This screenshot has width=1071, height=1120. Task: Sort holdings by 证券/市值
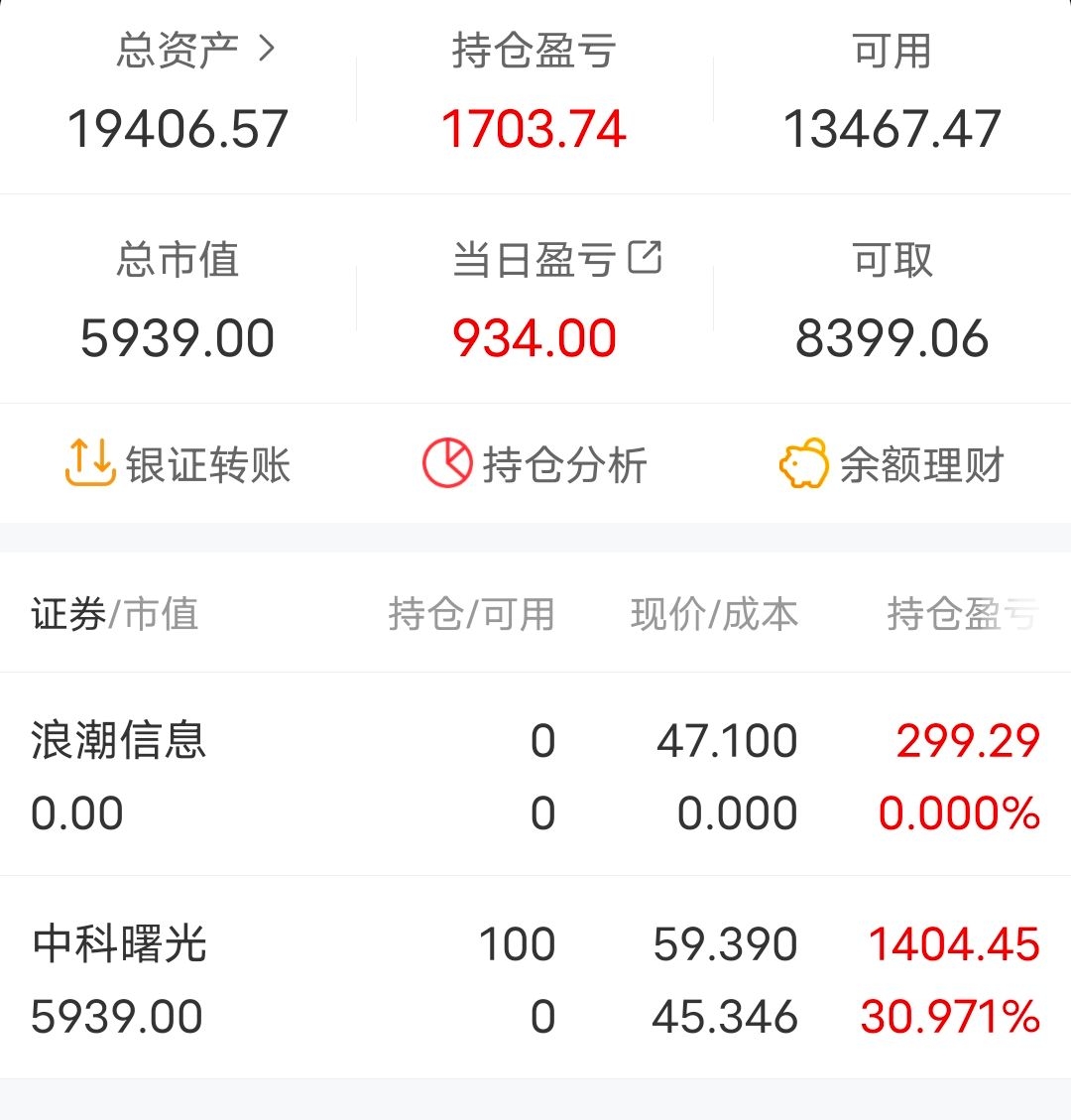pos(115,614)
